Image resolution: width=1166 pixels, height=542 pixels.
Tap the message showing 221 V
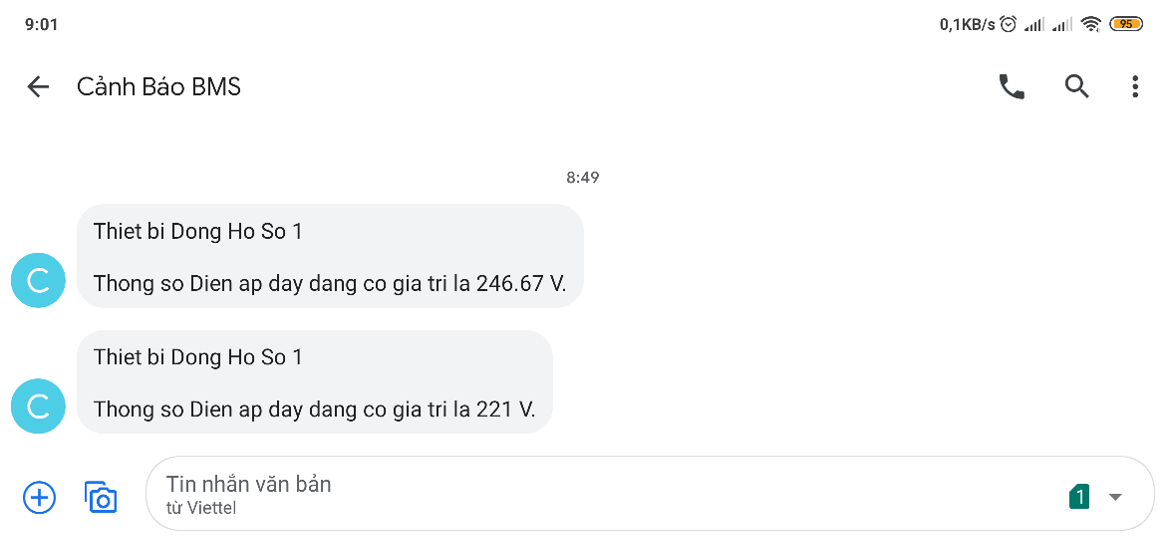[314, 382]
